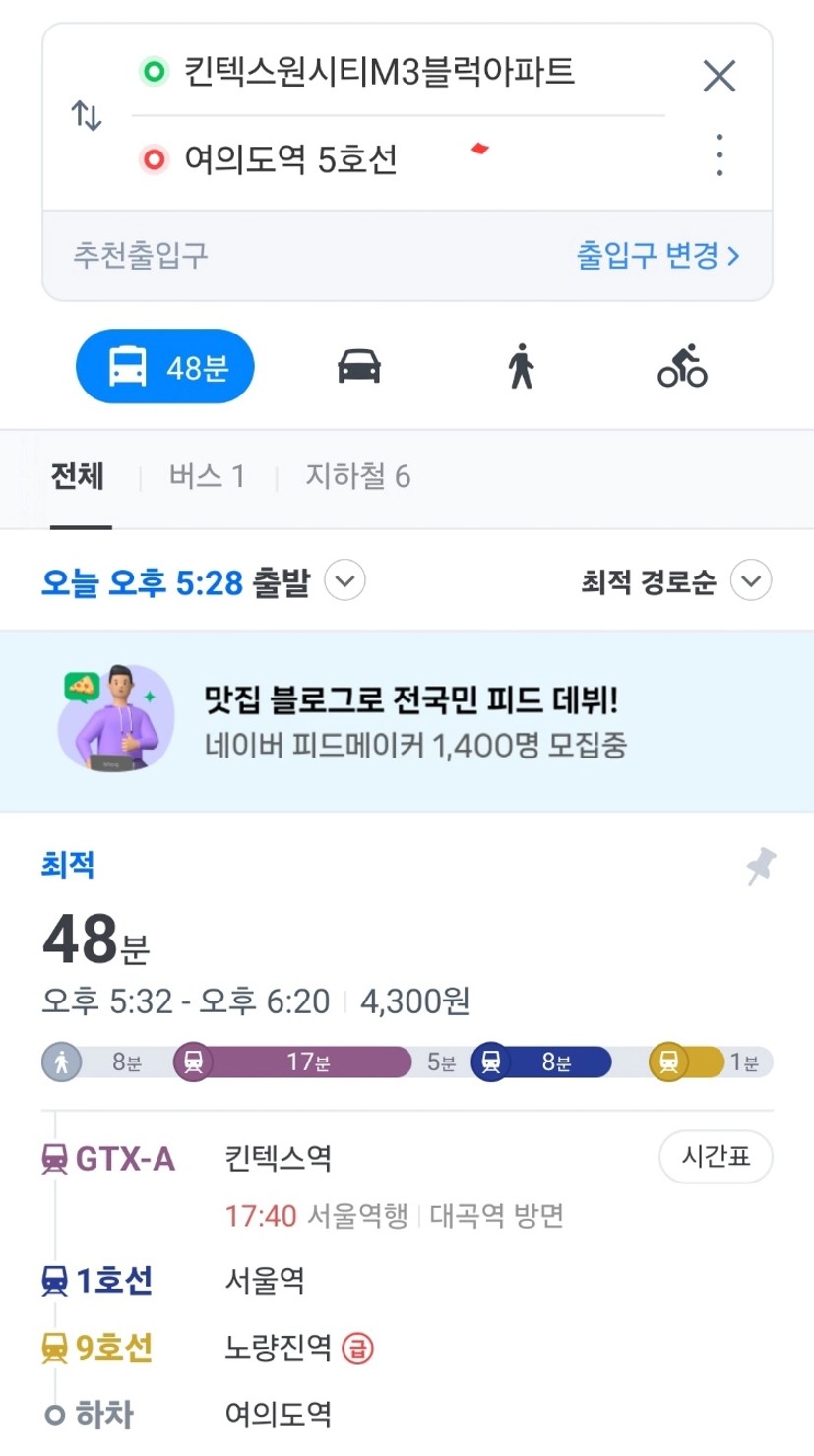Show only the 버스 1 routes
Image resolution: width=814 pixels, height=1456 pixels.
pyautogui.click(x=207, y=478)
